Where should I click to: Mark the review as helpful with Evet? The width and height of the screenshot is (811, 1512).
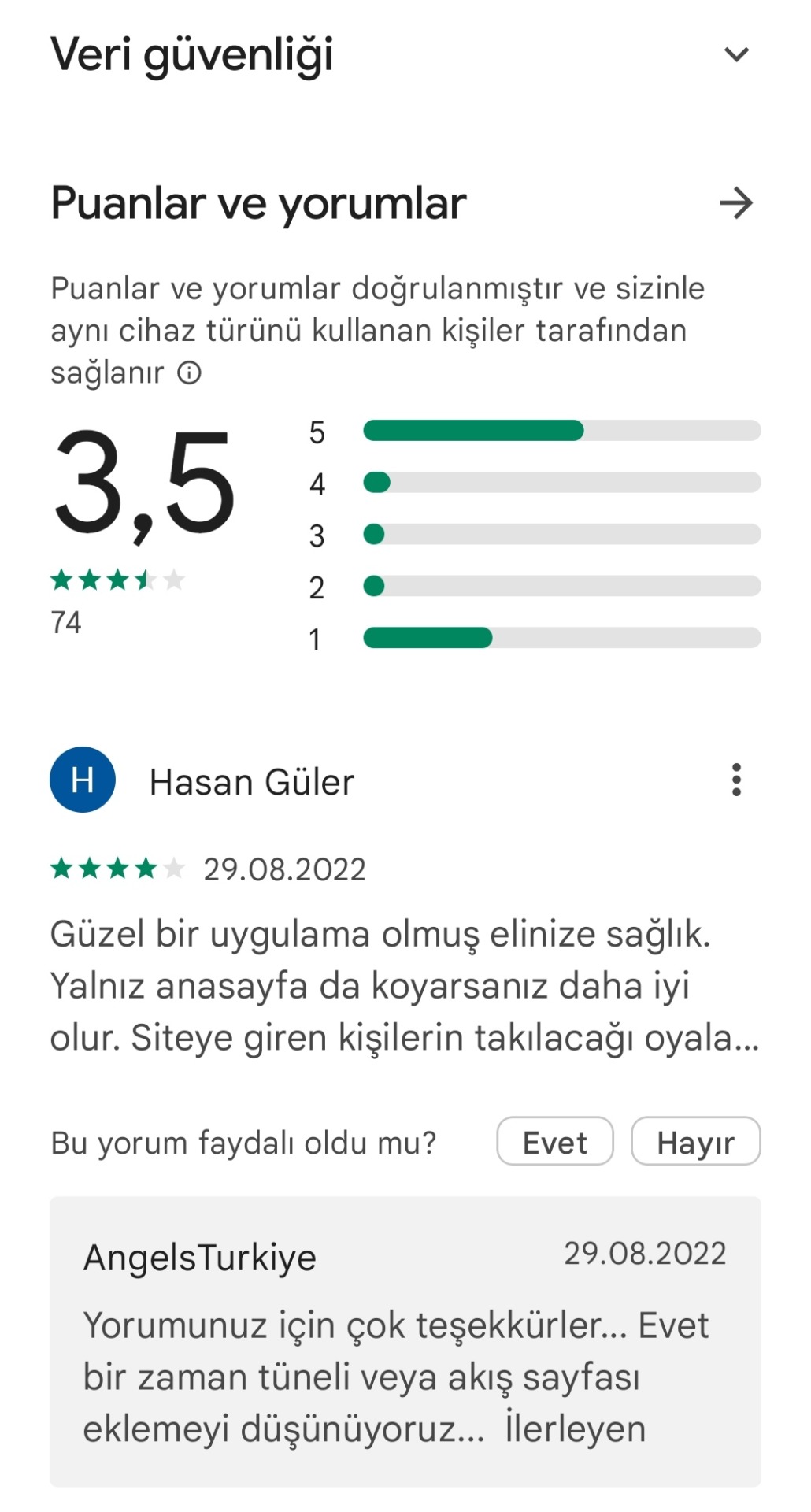(555, 1141)
